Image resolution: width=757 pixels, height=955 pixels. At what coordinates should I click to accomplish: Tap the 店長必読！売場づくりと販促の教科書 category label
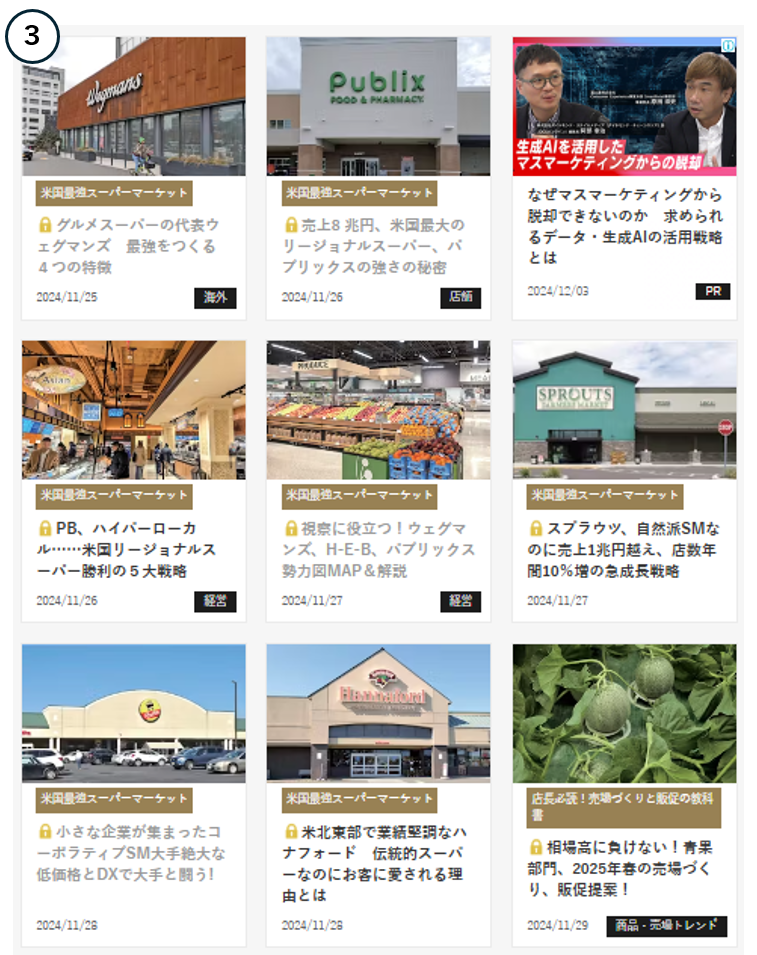(x=623, y=808)
